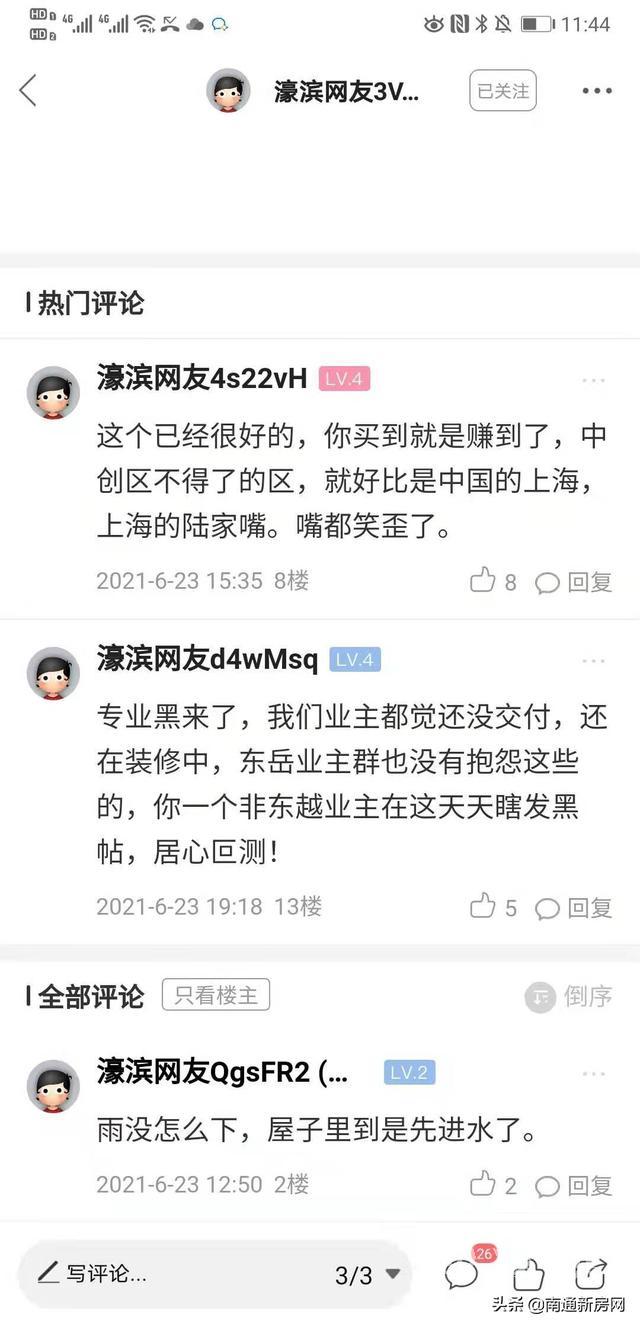Open the 3/3 page selector dropdown
The height and width of the screenshot is (1327, 640).
367,1275
